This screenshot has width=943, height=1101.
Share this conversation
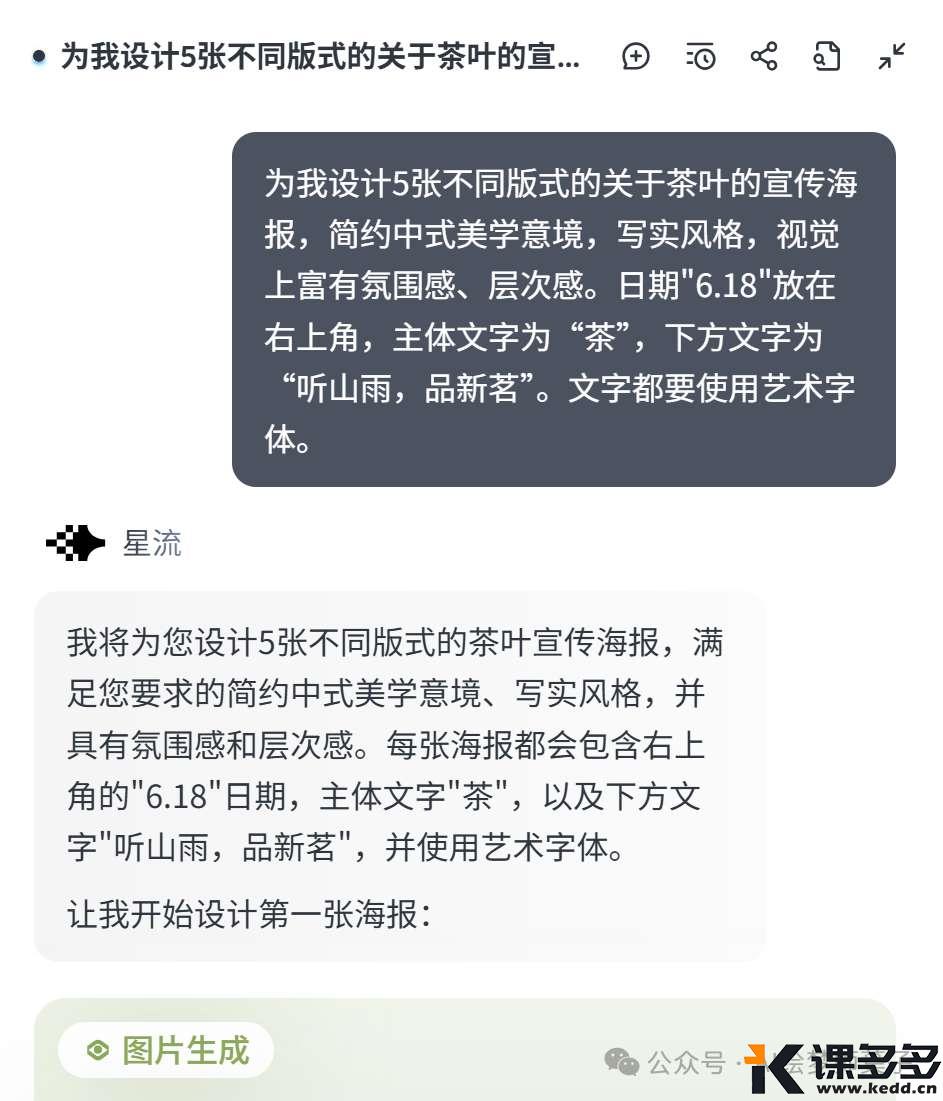pyautogui.click(x=764, y=57)
